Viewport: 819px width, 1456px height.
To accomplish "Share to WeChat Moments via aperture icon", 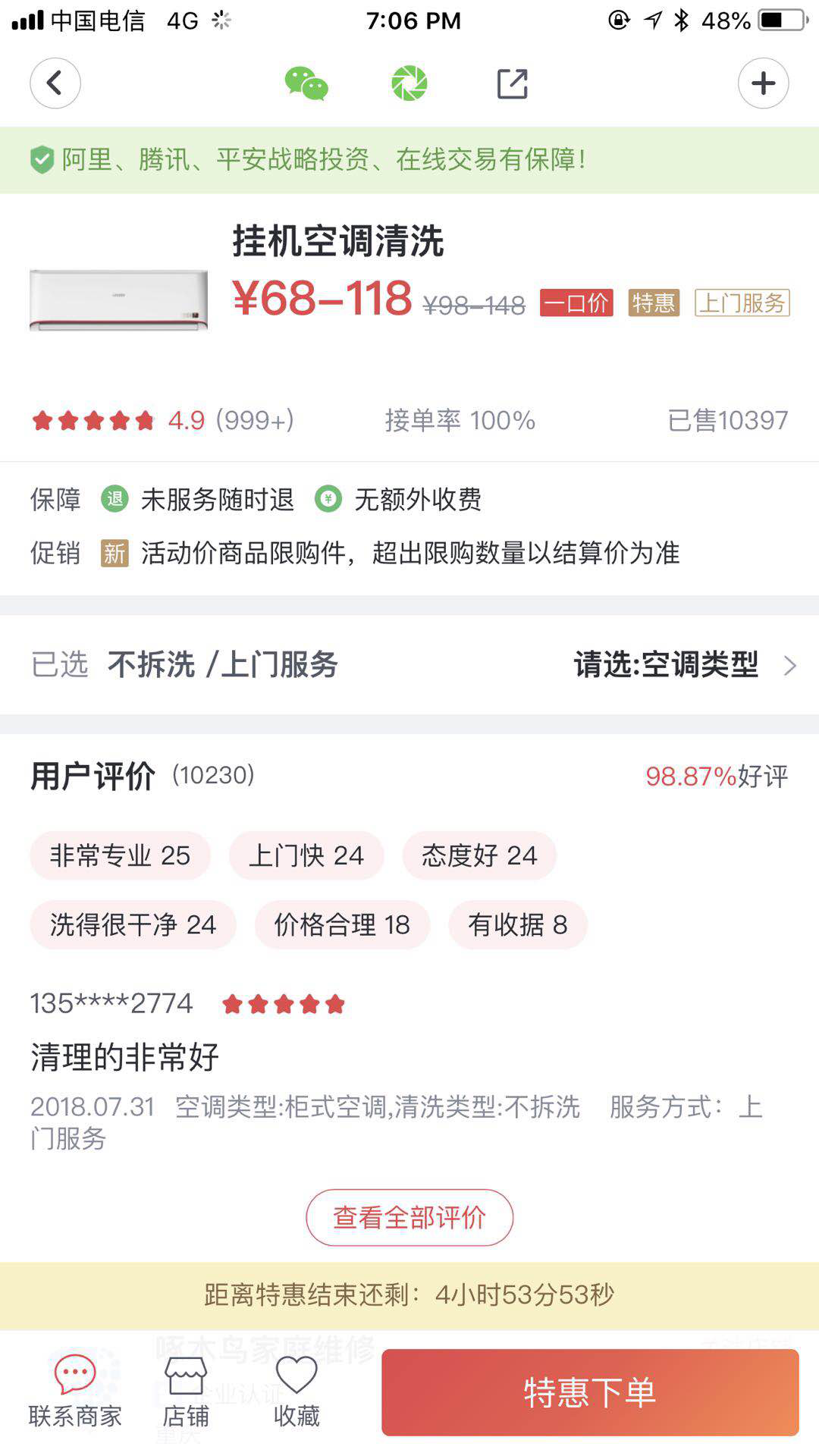I will click(409, 83).
